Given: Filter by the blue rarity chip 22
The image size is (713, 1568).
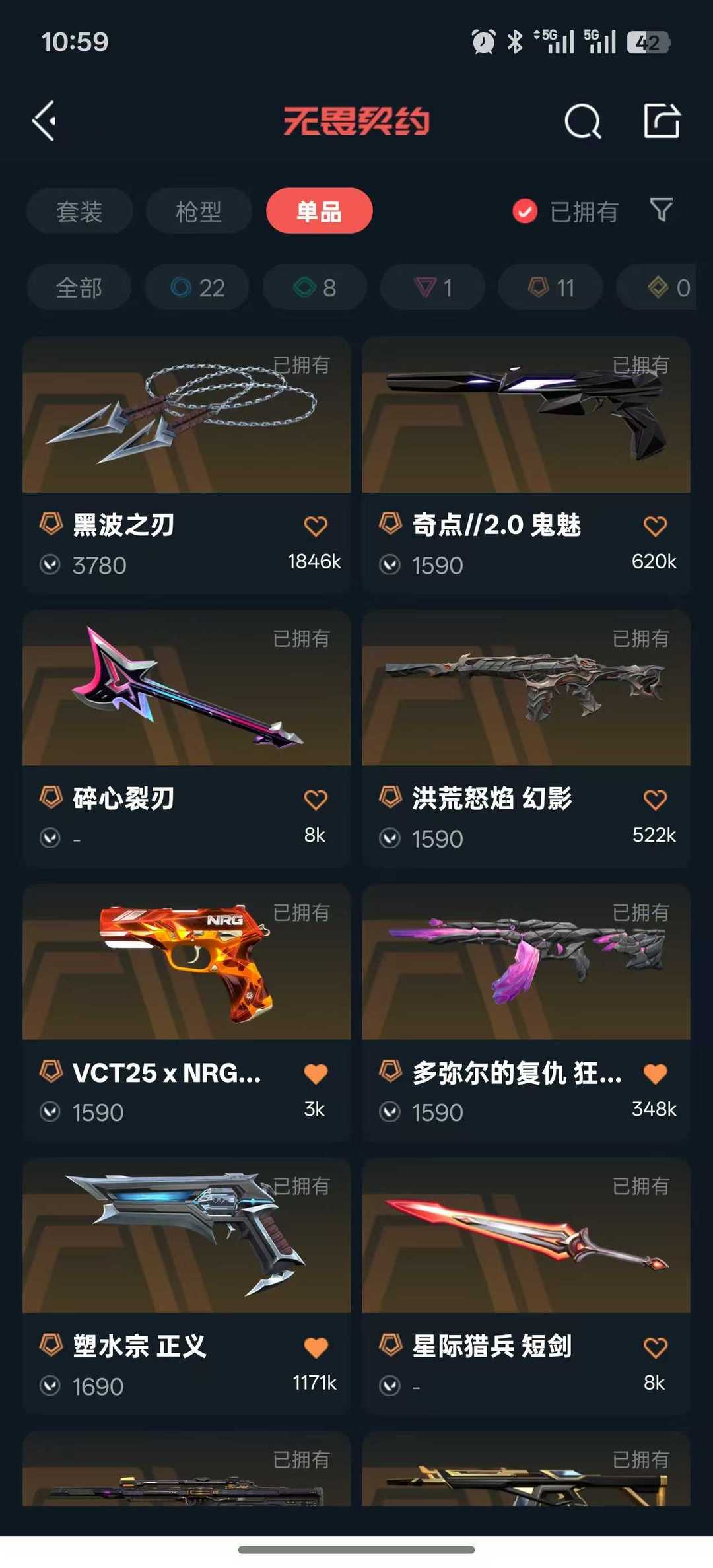Looking at the screenshot, I should coord(197,288).
